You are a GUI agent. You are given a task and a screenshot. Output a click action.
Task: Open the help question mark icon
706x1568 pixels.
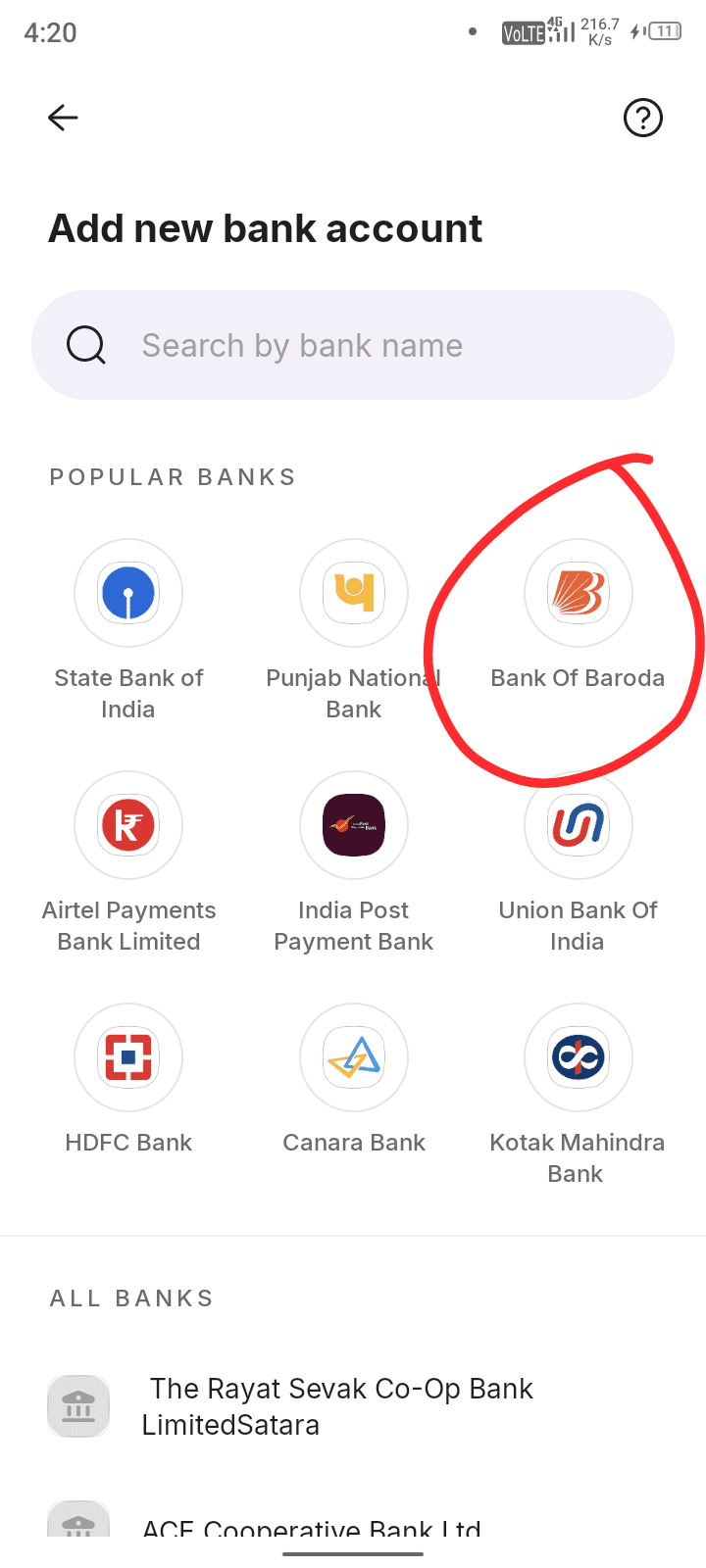643,118
